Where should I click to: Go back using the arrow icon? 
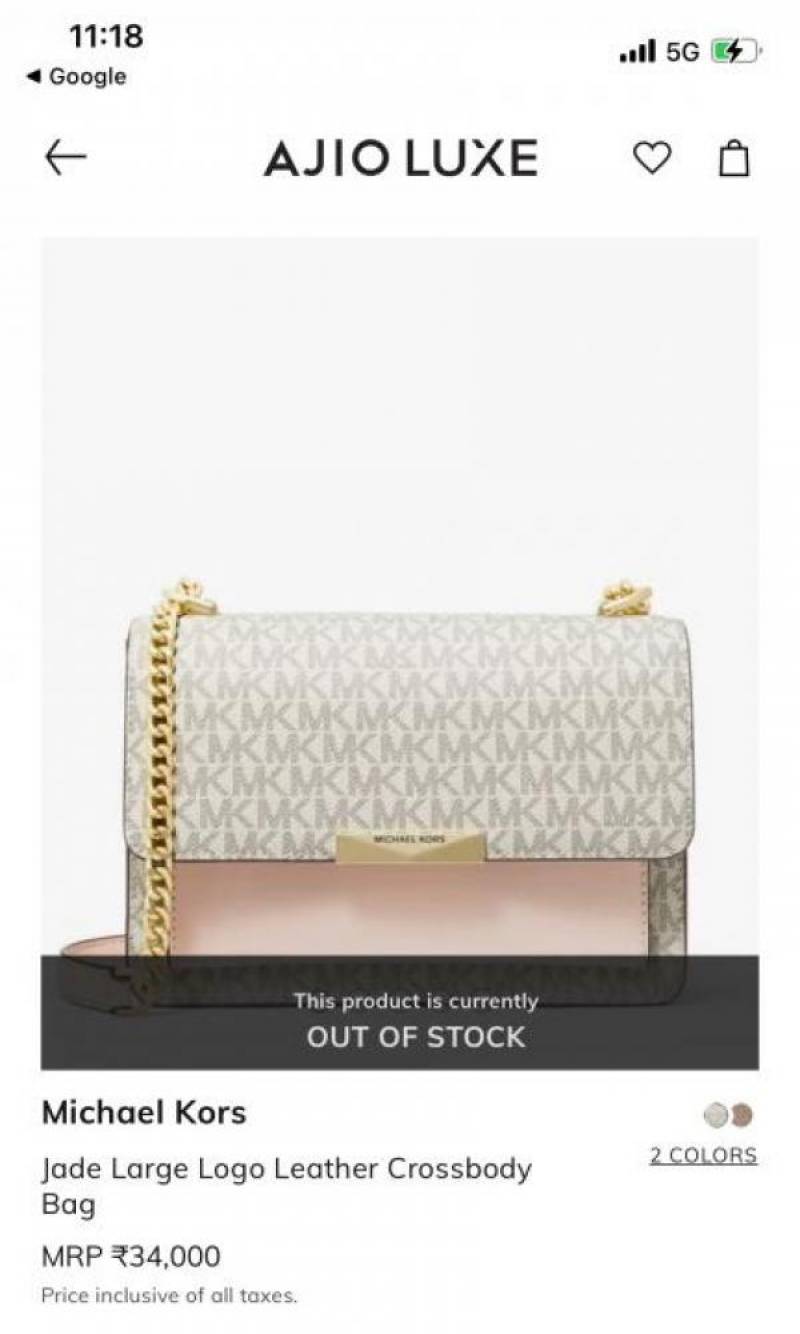tap(66, 157)
